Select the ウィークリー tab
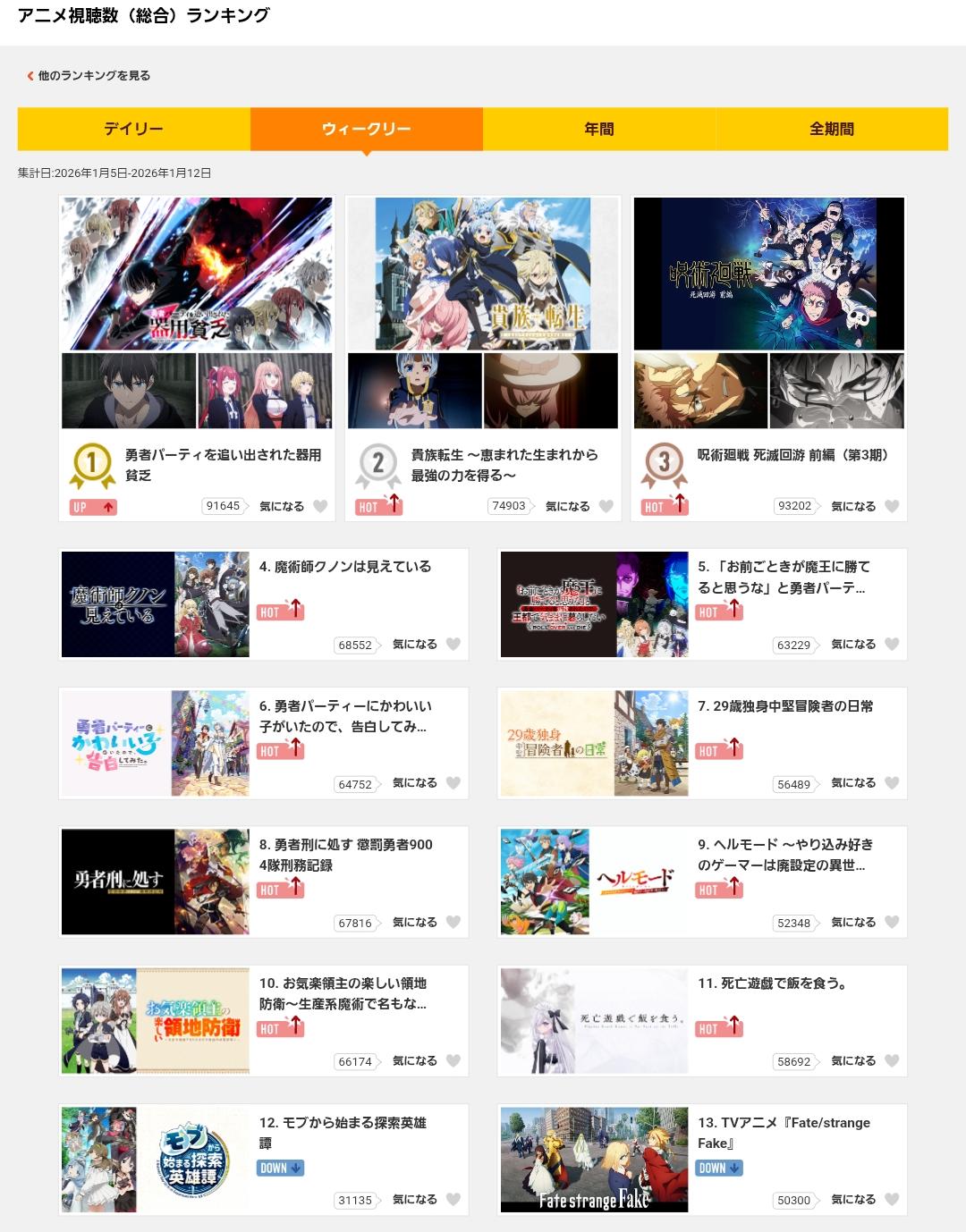The image size is (966, 1232). (x=366, y=129)
